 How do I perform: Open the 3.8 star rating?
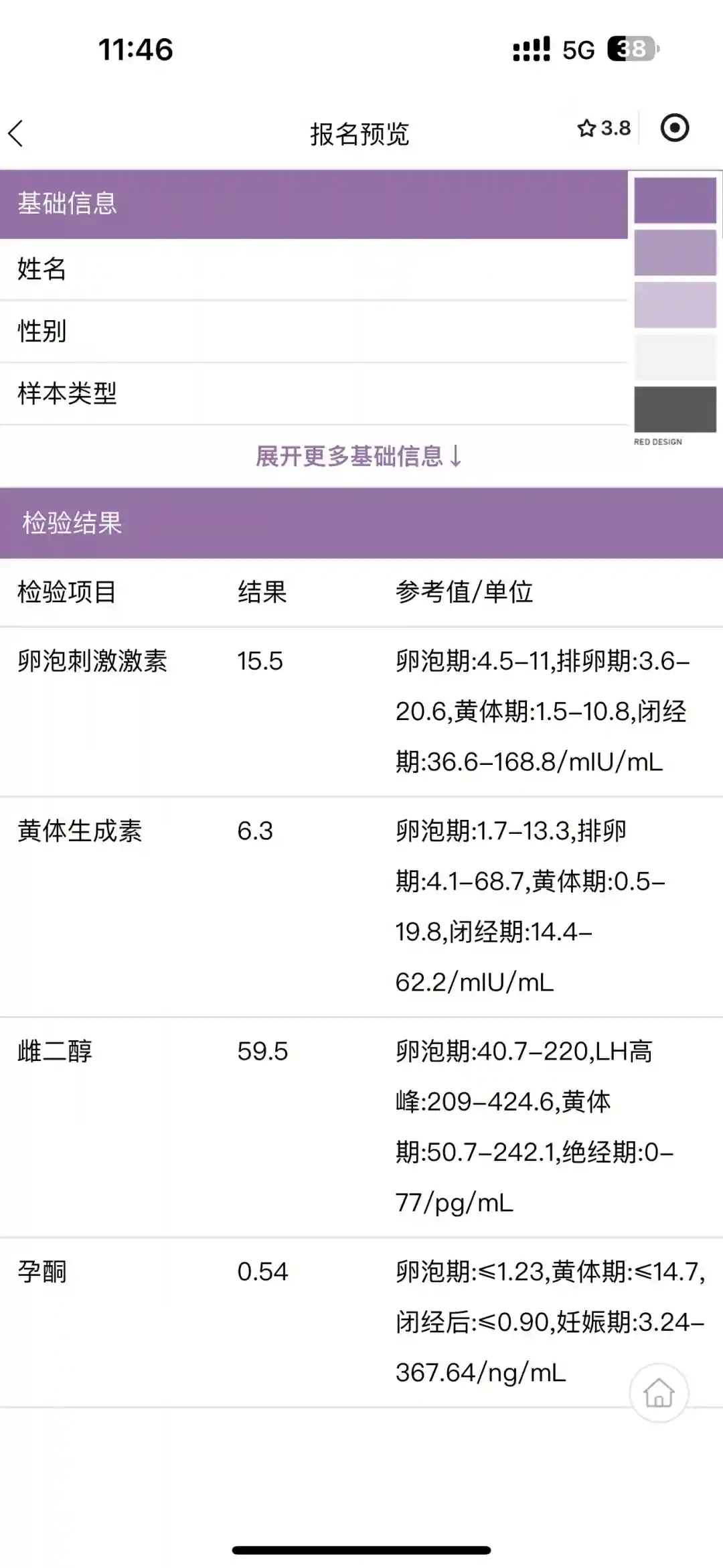pyautogui.click(x=603, y=128)
